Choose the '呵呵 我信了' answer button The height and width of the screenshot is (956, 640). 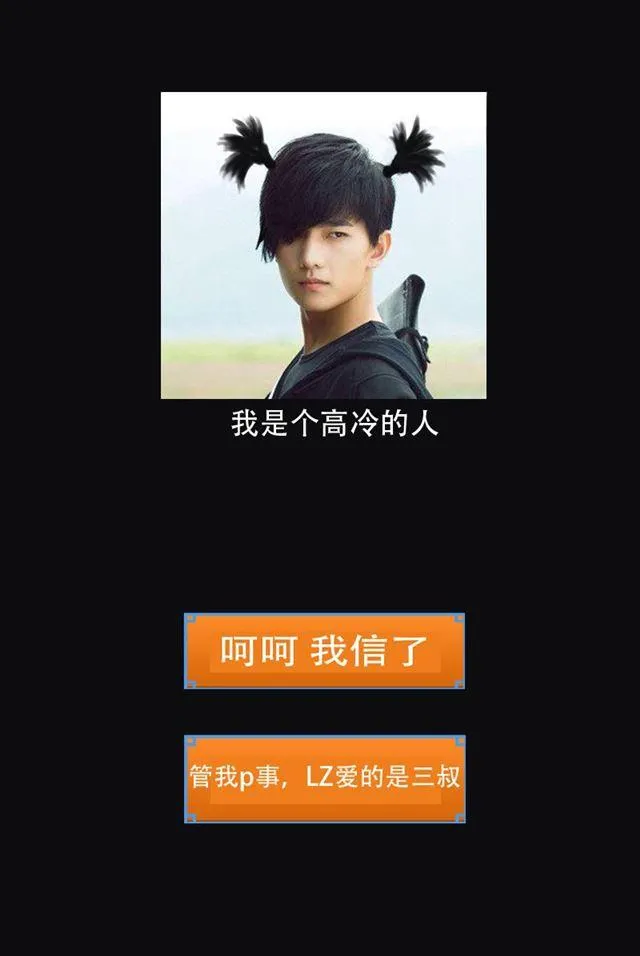tap(324, 651)
